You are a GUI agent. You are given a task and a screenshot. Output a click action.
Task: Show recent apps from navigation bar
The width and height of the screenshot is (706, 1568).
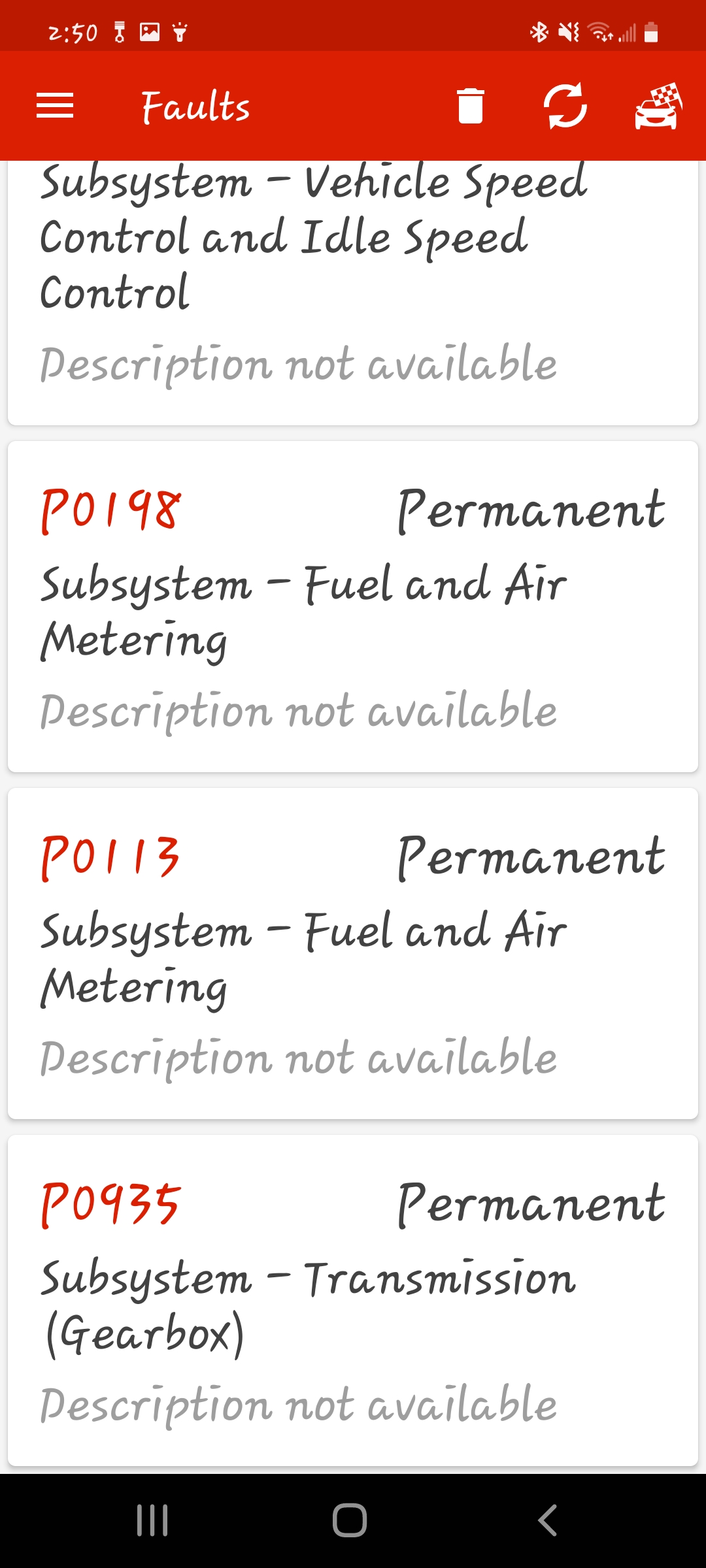152,1520
